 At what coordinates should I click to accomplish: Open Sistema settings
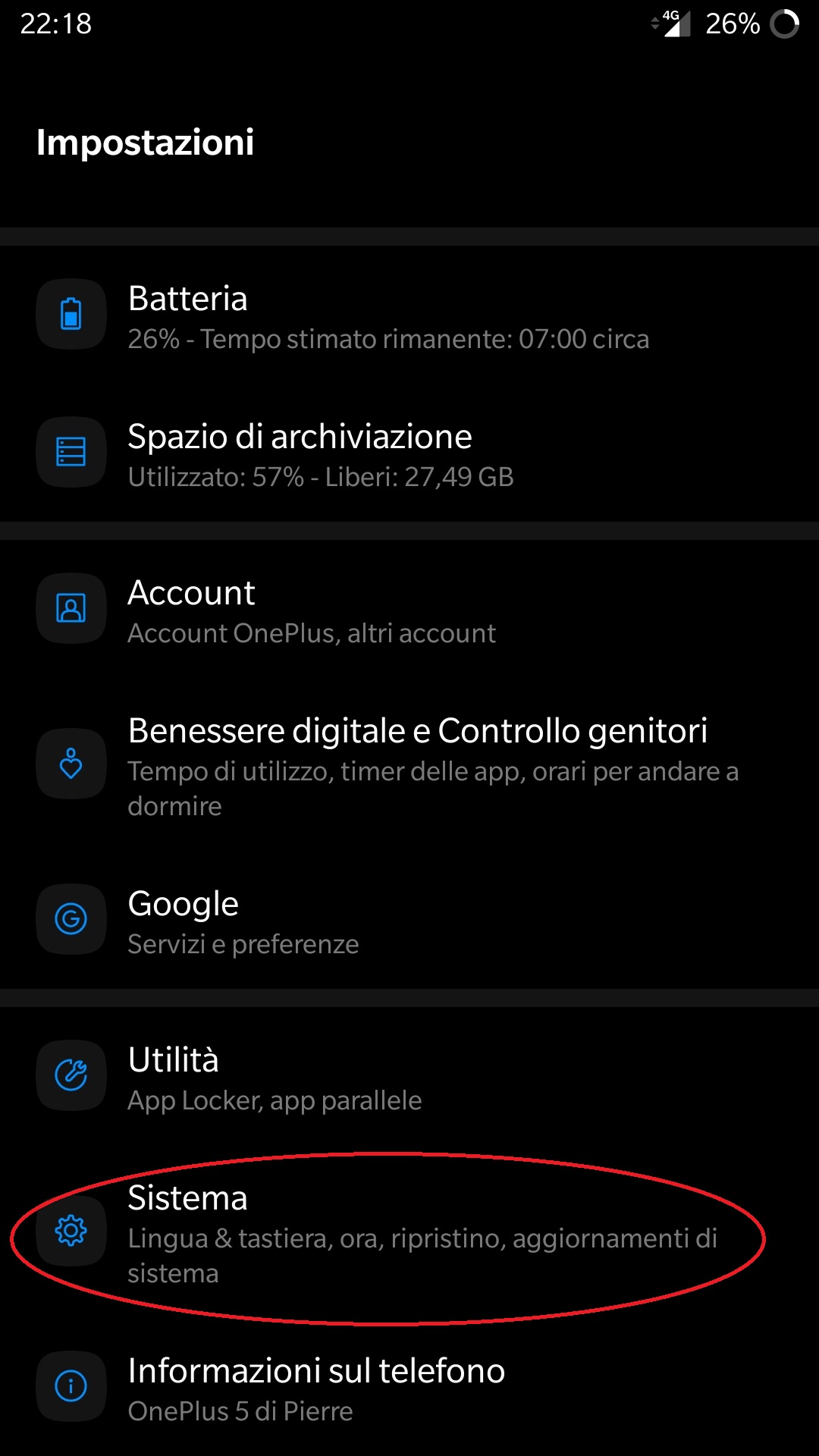coord(409,1232)
